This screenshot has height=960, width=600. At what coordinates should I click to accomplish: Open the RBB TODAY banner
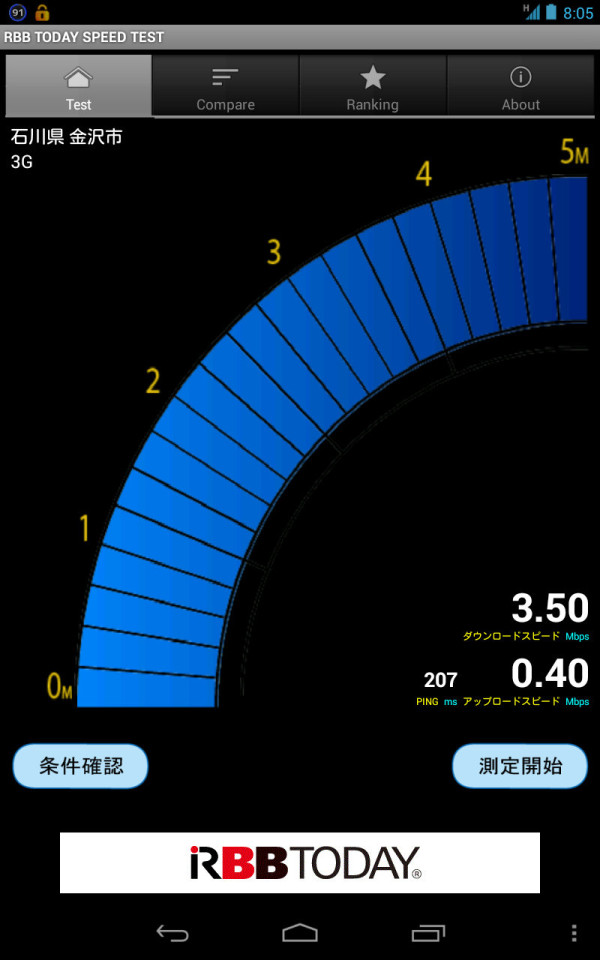pyautogui.click(x=300, y=863)
